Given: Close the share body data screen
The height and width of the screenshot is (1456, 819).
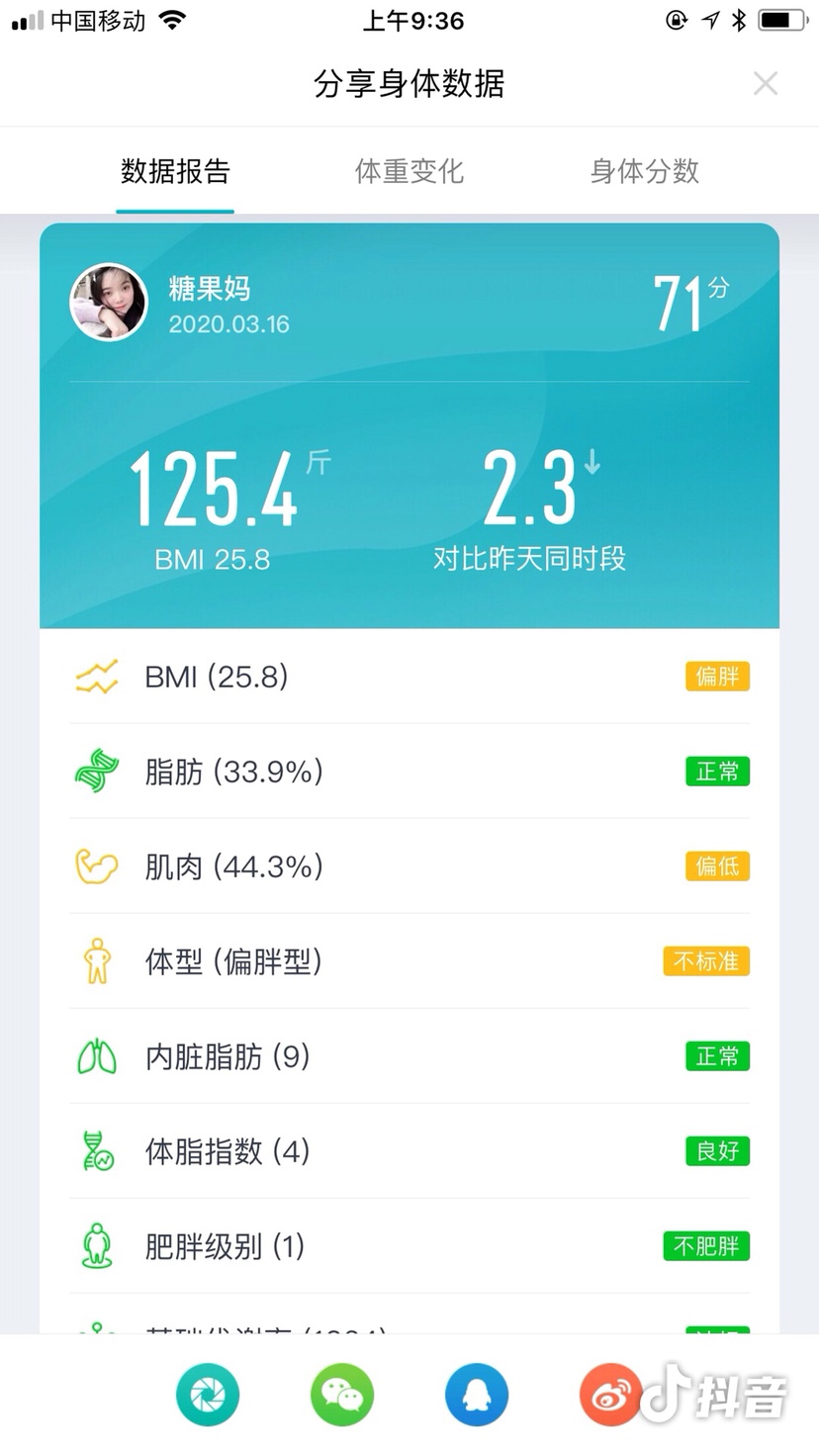Looking at the screenshot, I should [765, 84].
